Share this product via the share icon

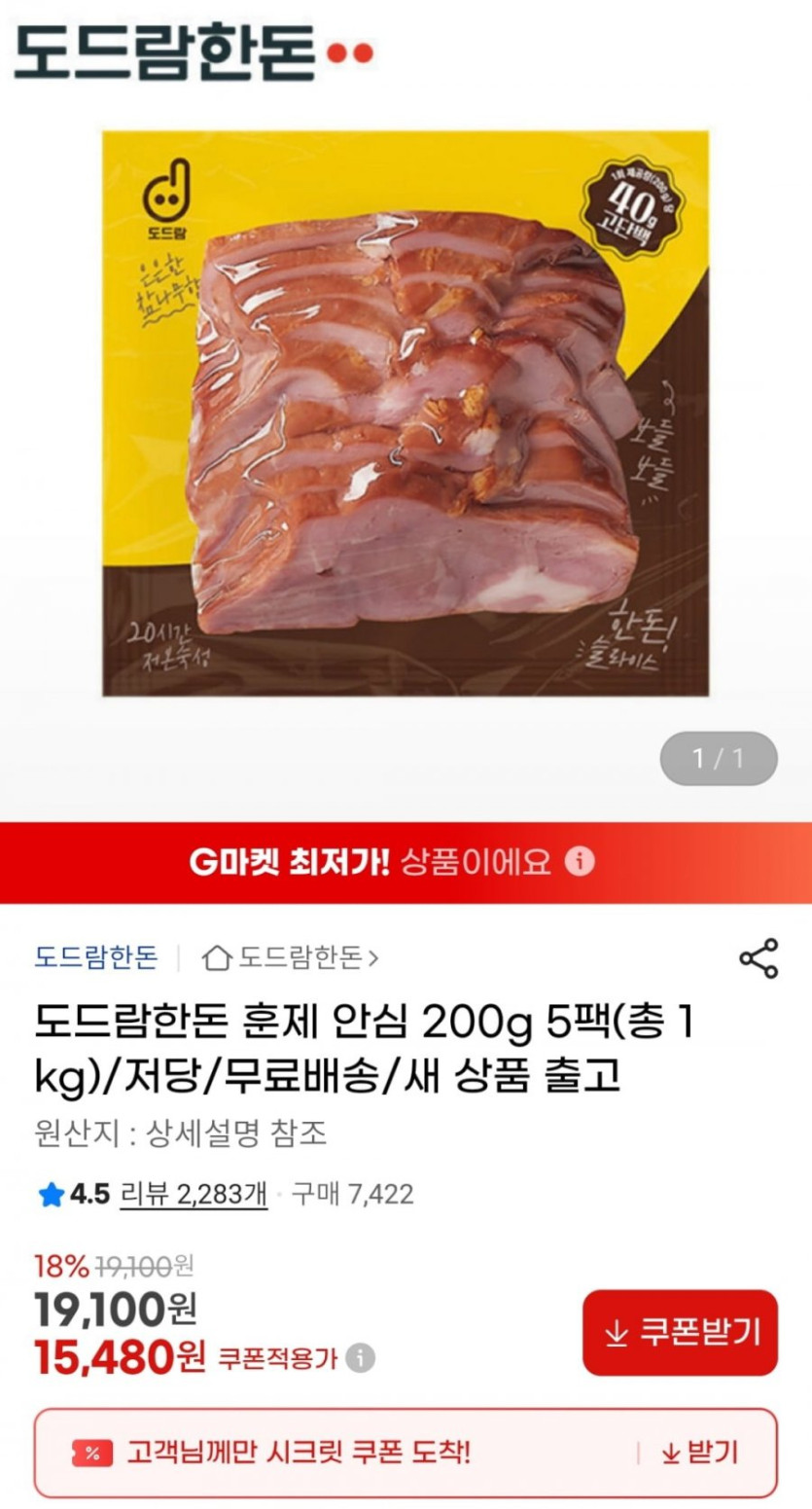click(759, 958)
